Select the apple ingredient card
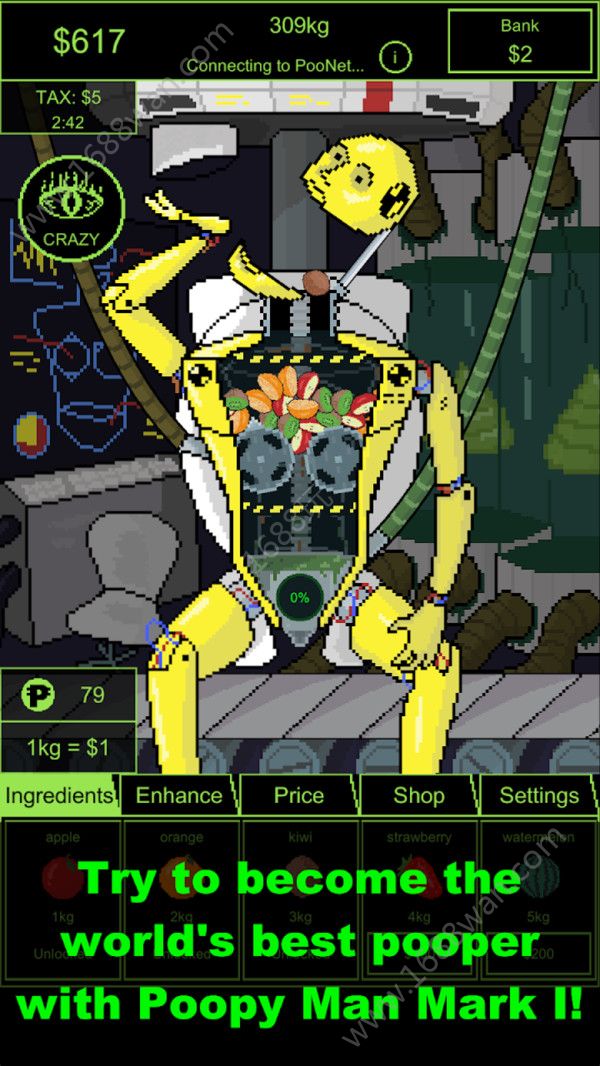 click(62, 897)
